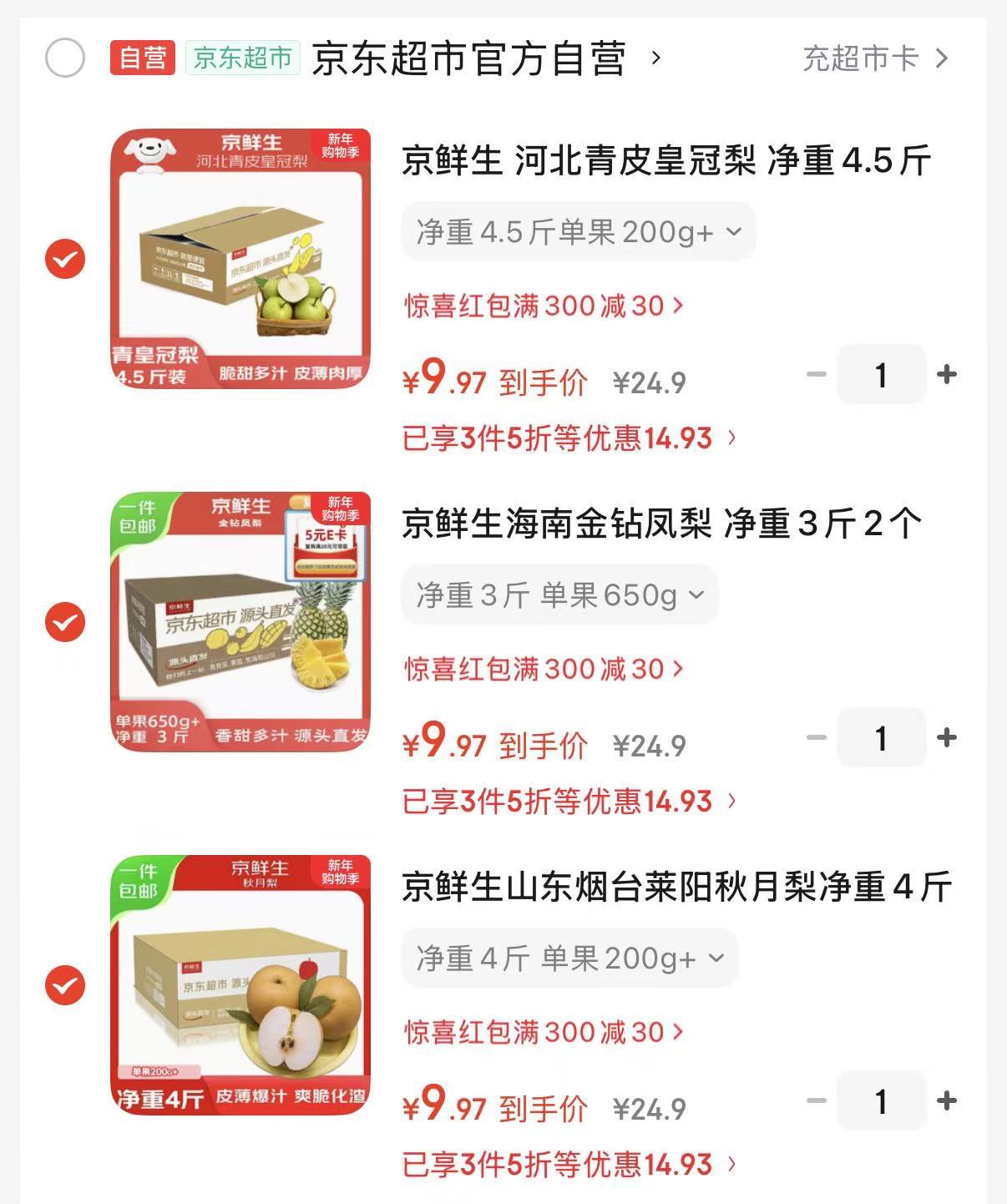Expand spec dropdown 净重4.5斤单果200g+
The width and height of the screenshot is (1007, 1204).
[578, 231]
